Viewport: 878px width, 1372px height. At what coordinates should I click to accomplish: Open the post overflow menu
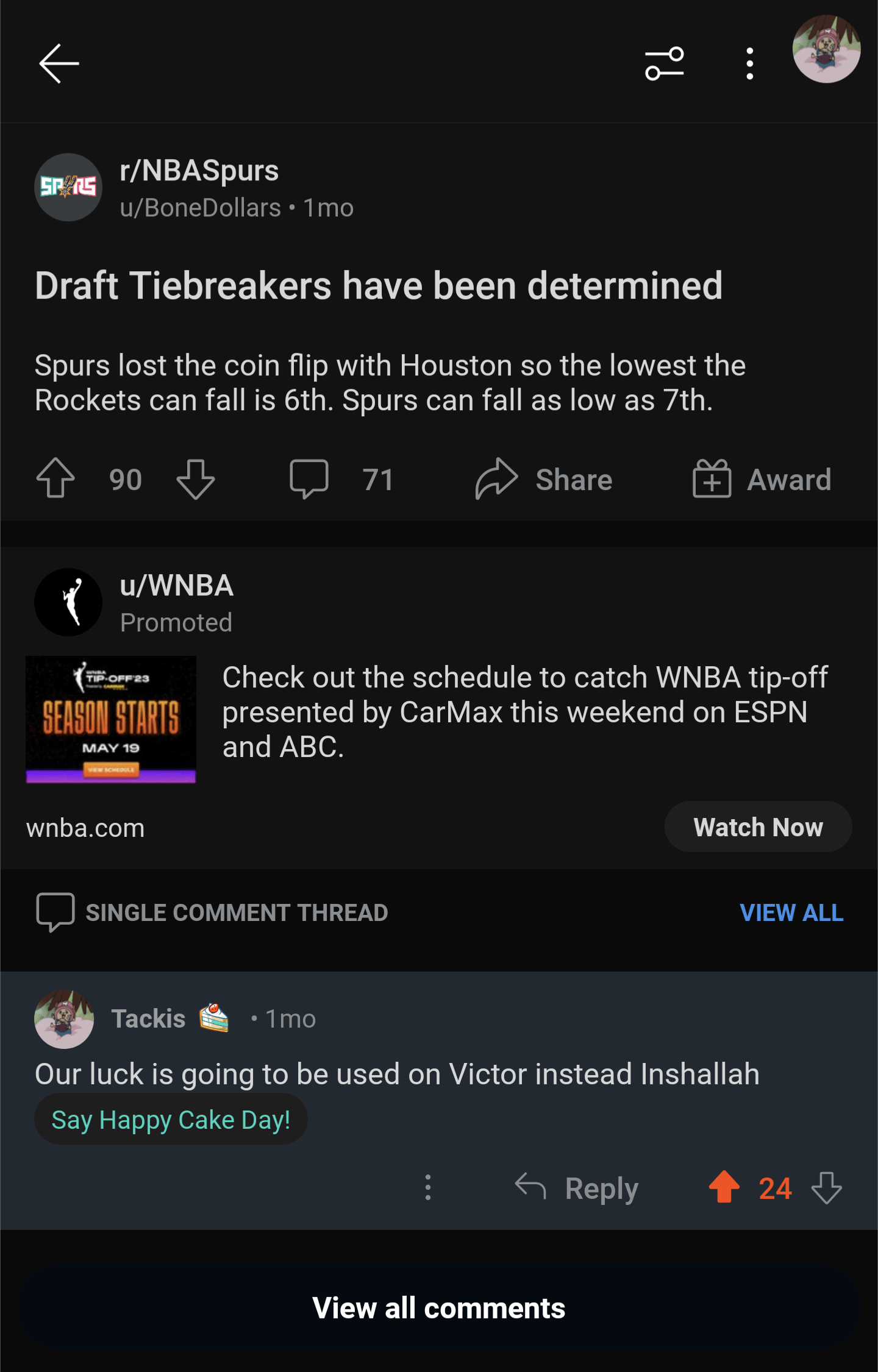coord(749,63)
